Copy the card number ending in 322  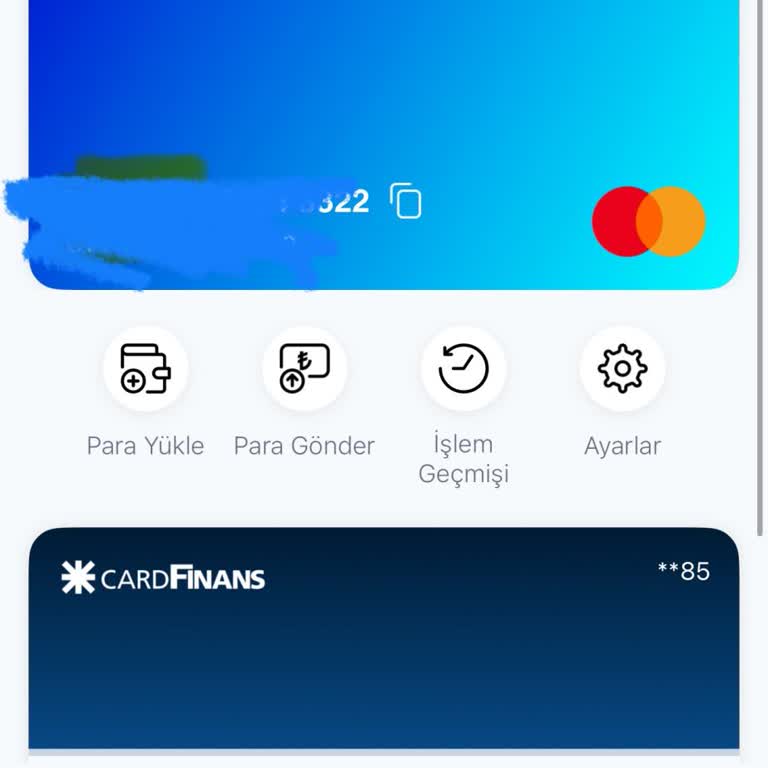405,201
